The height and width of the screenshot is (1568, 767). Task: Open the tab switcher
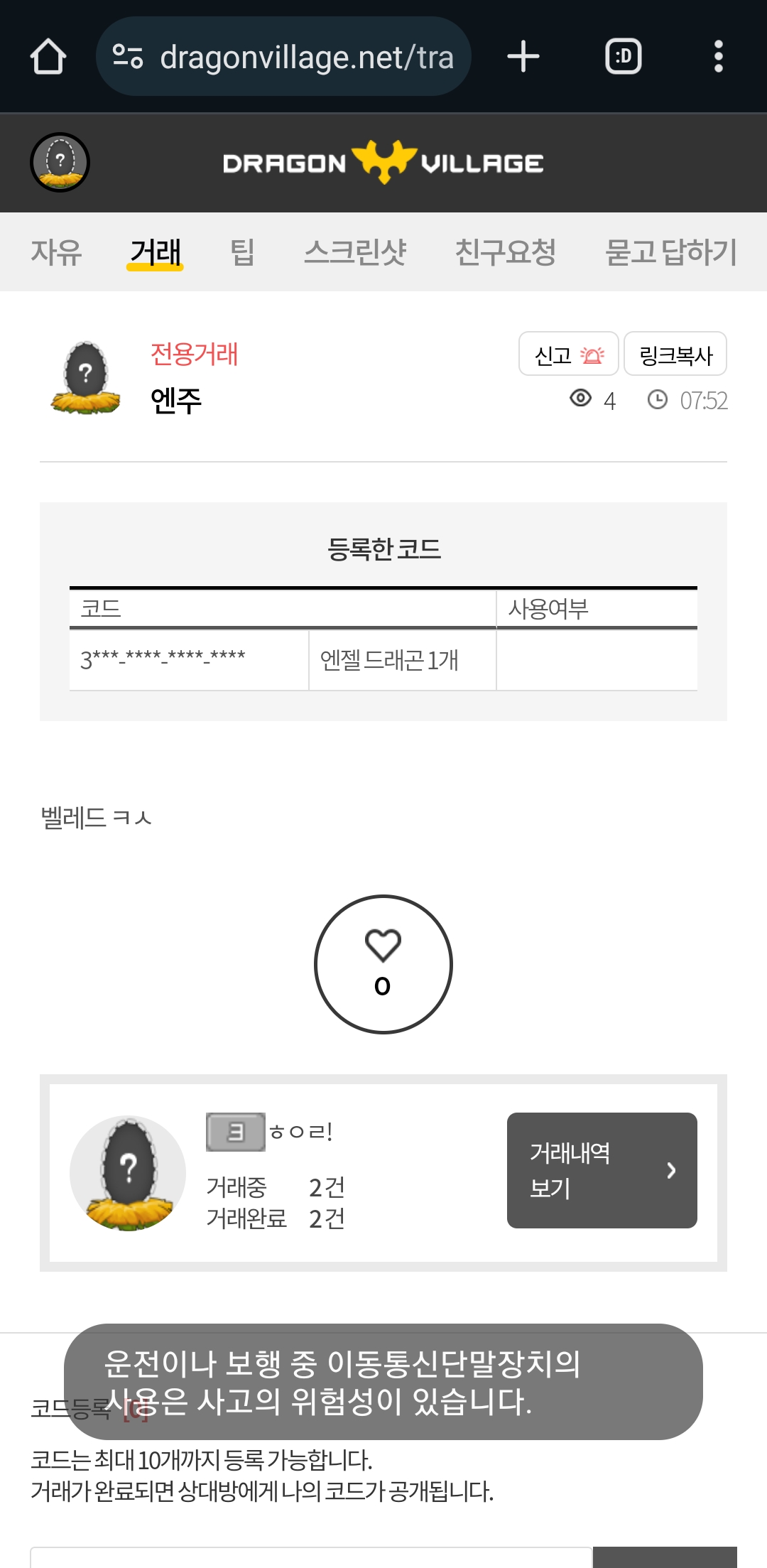[623, 57]
